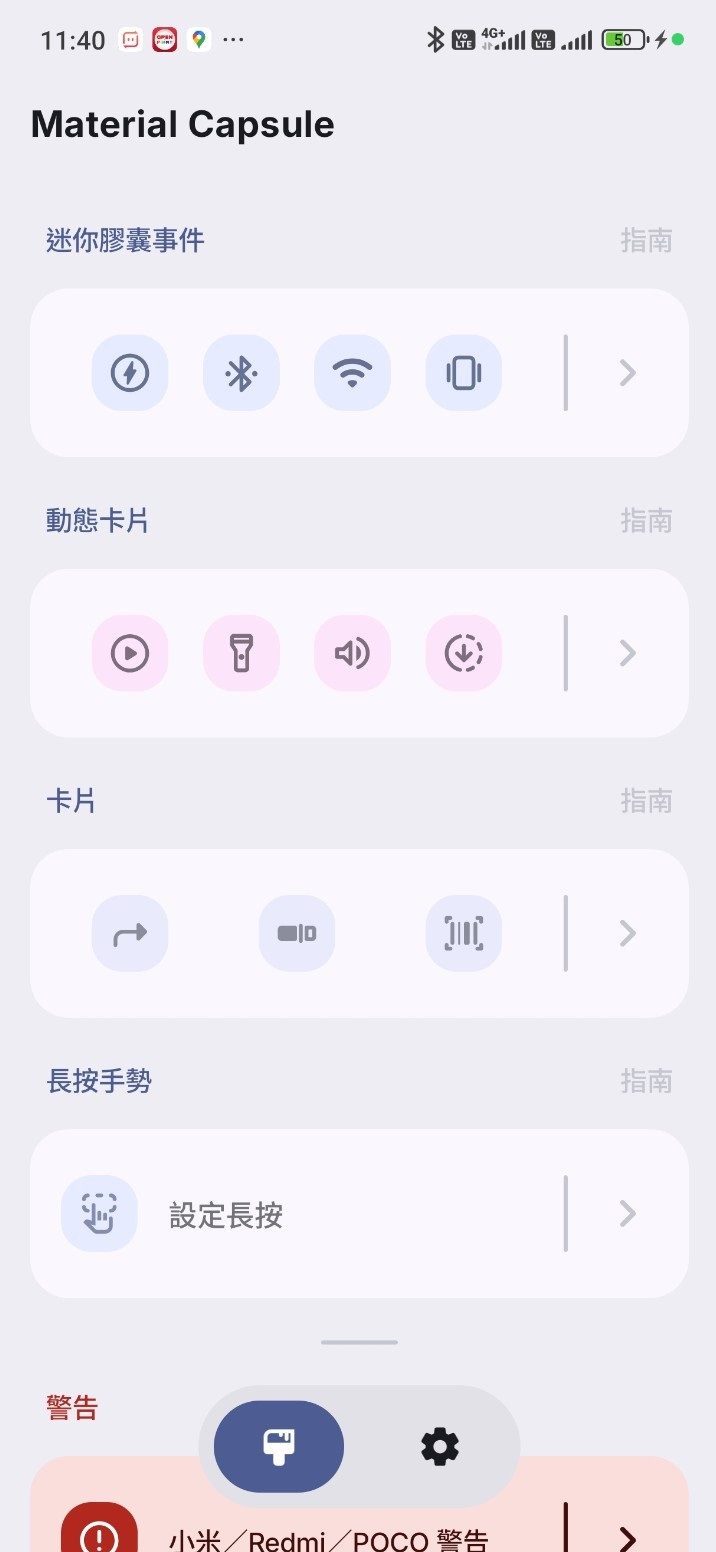Tap the Bluetooth event icon
716x1552 pixels.
pos(241,373)
